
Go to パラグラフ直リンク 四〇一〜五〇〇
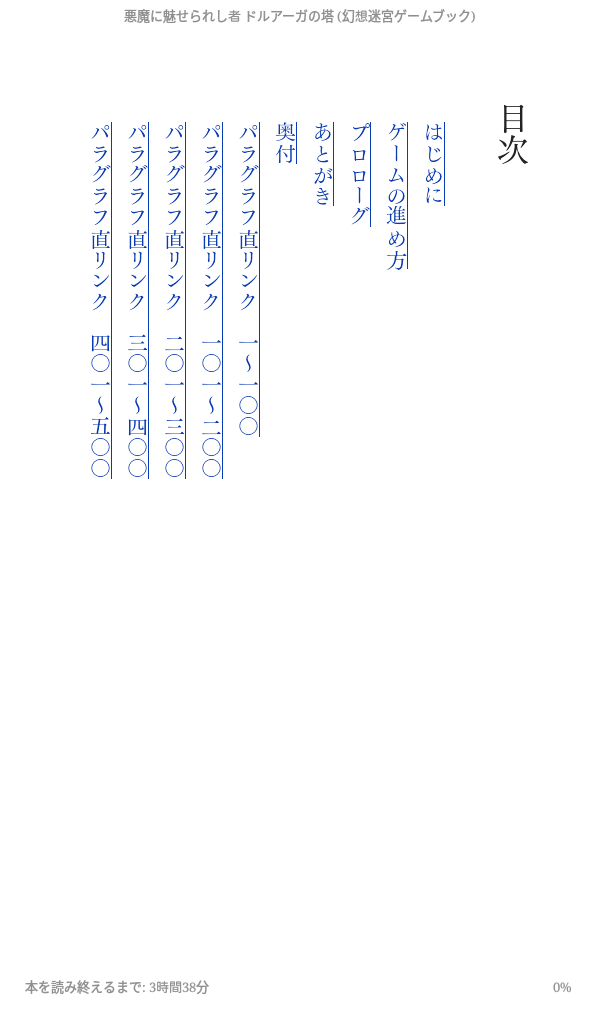point(101,300)
